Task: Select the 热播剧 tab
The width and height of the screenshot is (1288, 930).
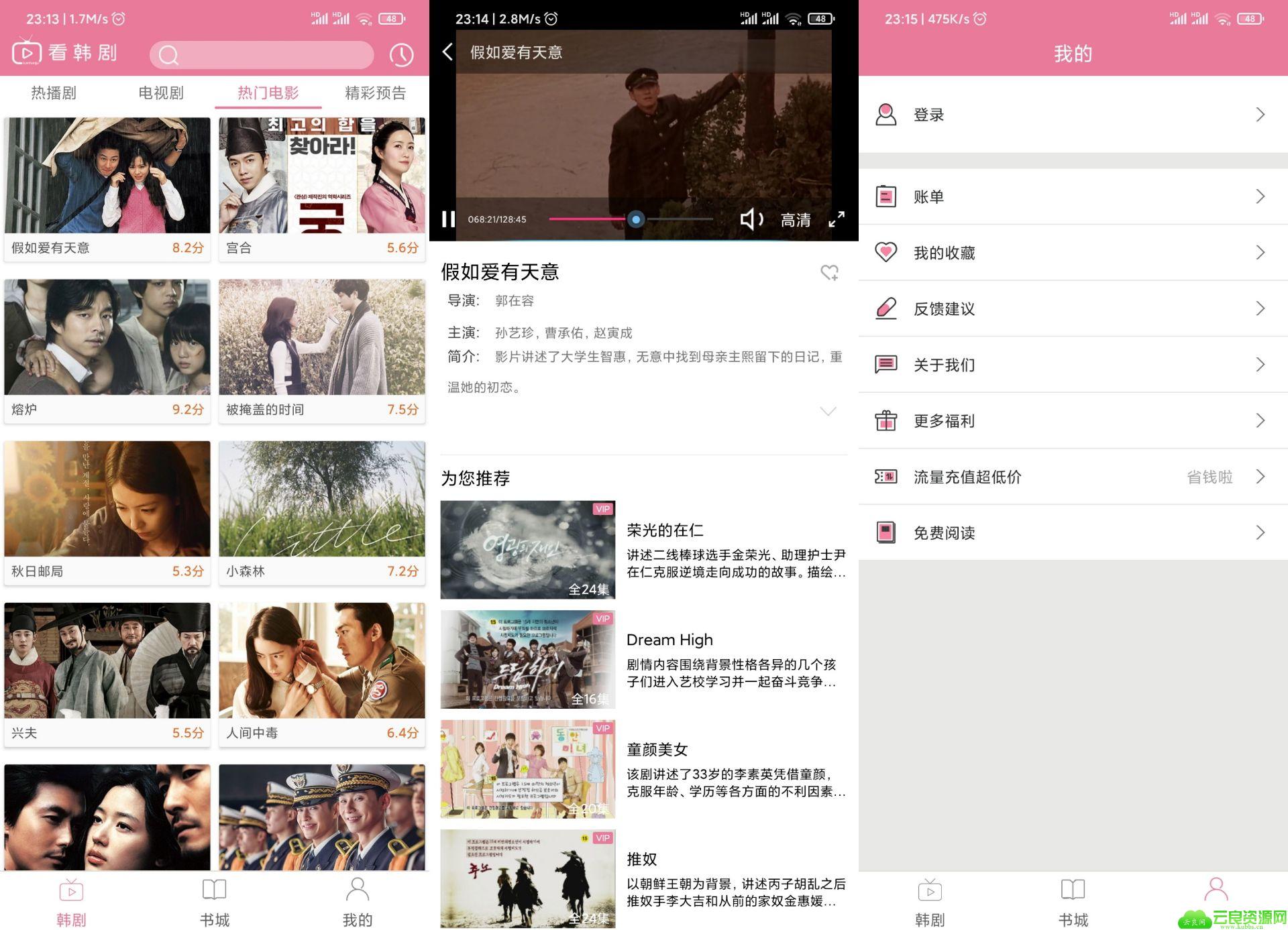Action: pos(54,93)
